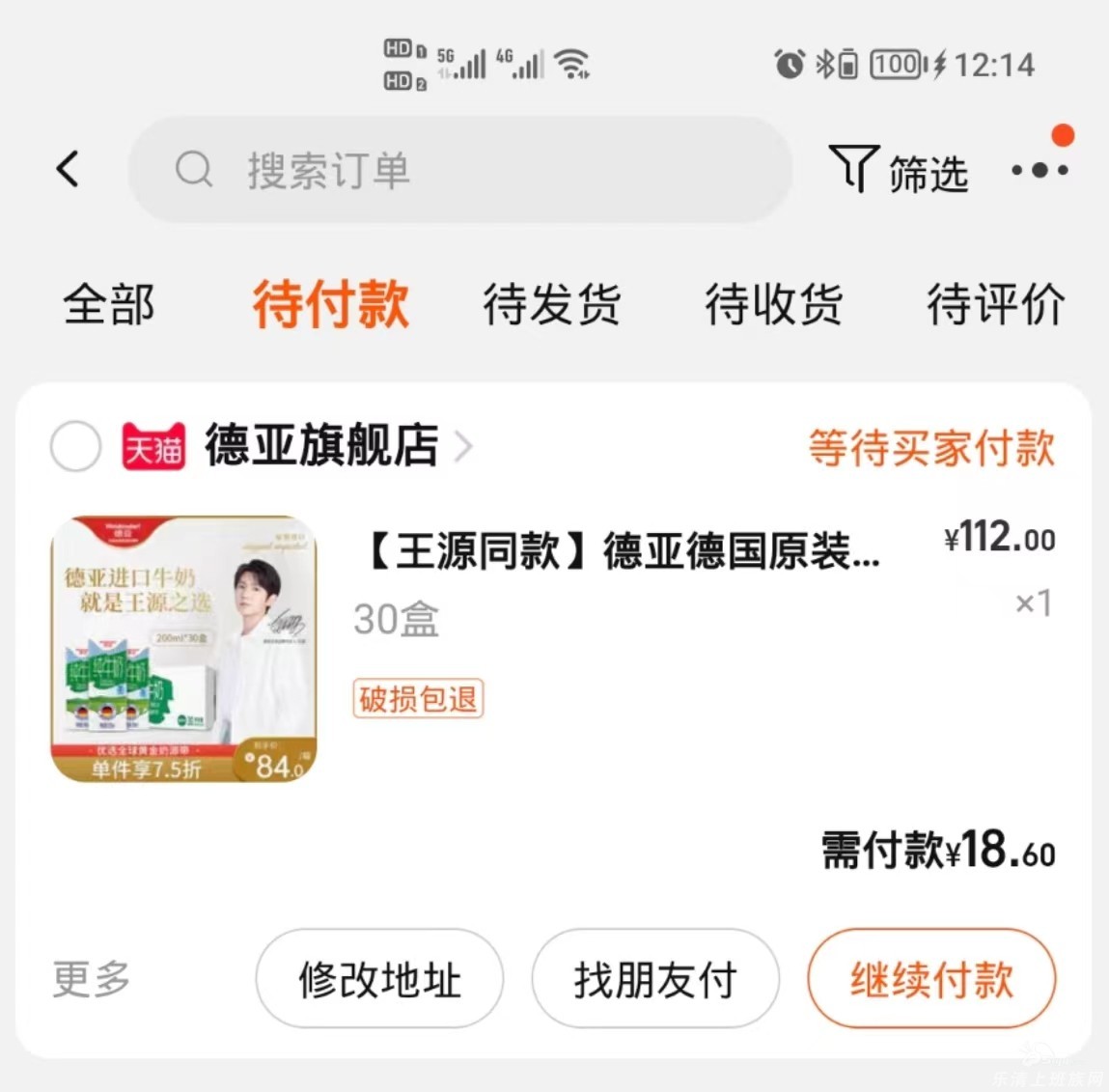Viewport: 1109px width, 1092px height.
Task: Switch to the 待评价 tab
Action: (995, 304)
